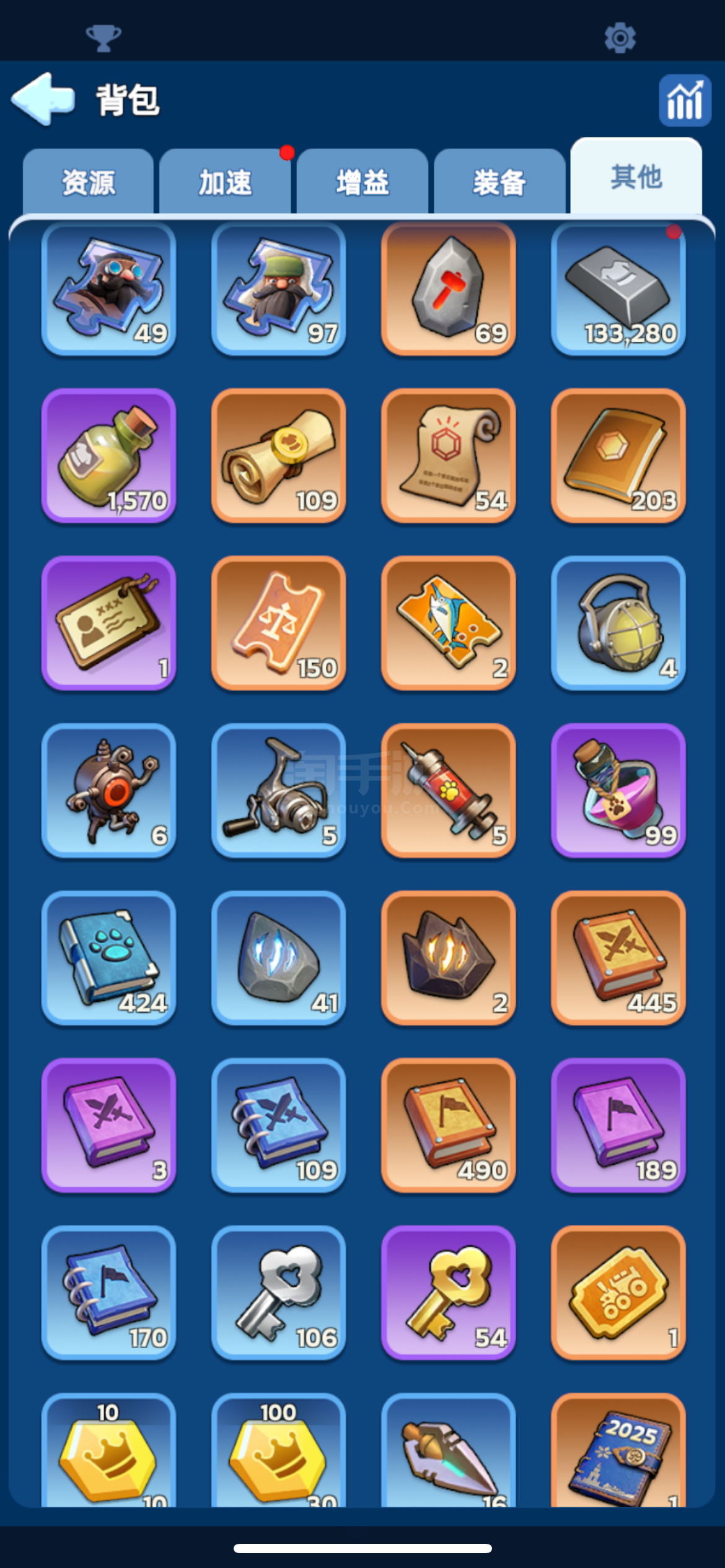This screenshot has width=725, height=1568.
Task: Select the orange flag book with 490
Action: click(448, 1125)
